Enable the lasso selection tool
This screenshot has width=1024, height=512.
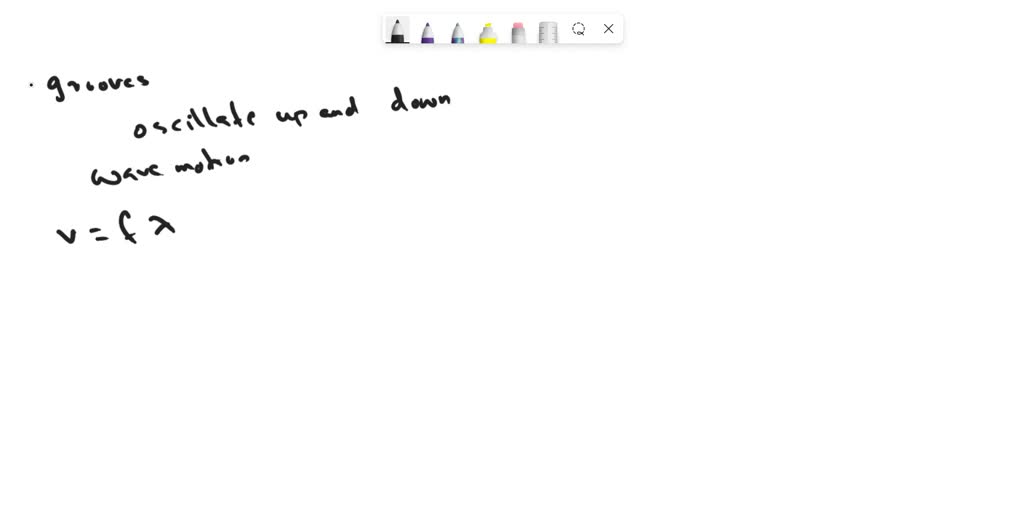pos(578,29)
